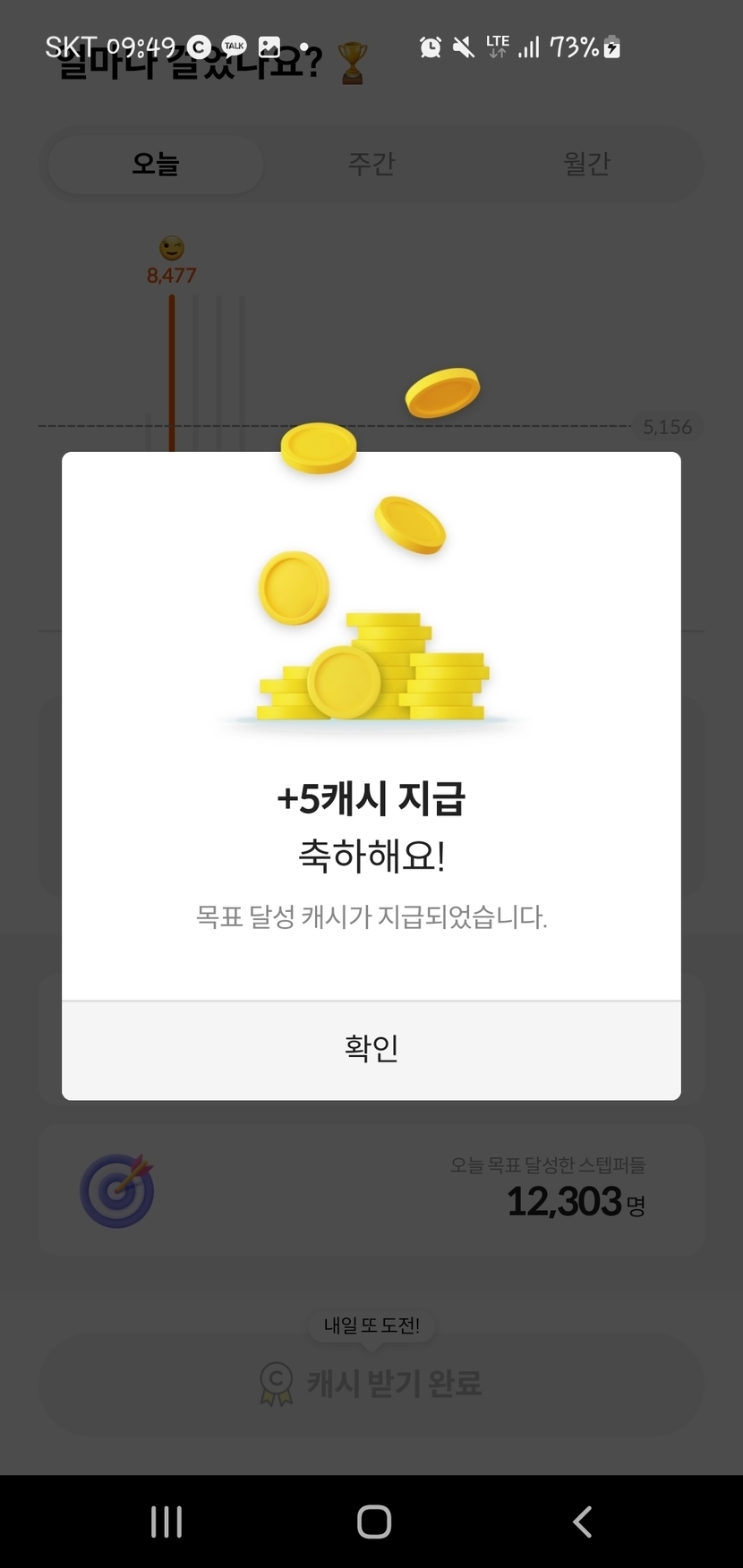
Task: Confirm the +5 cash dialog with 확인
Action: [371, 1049]
